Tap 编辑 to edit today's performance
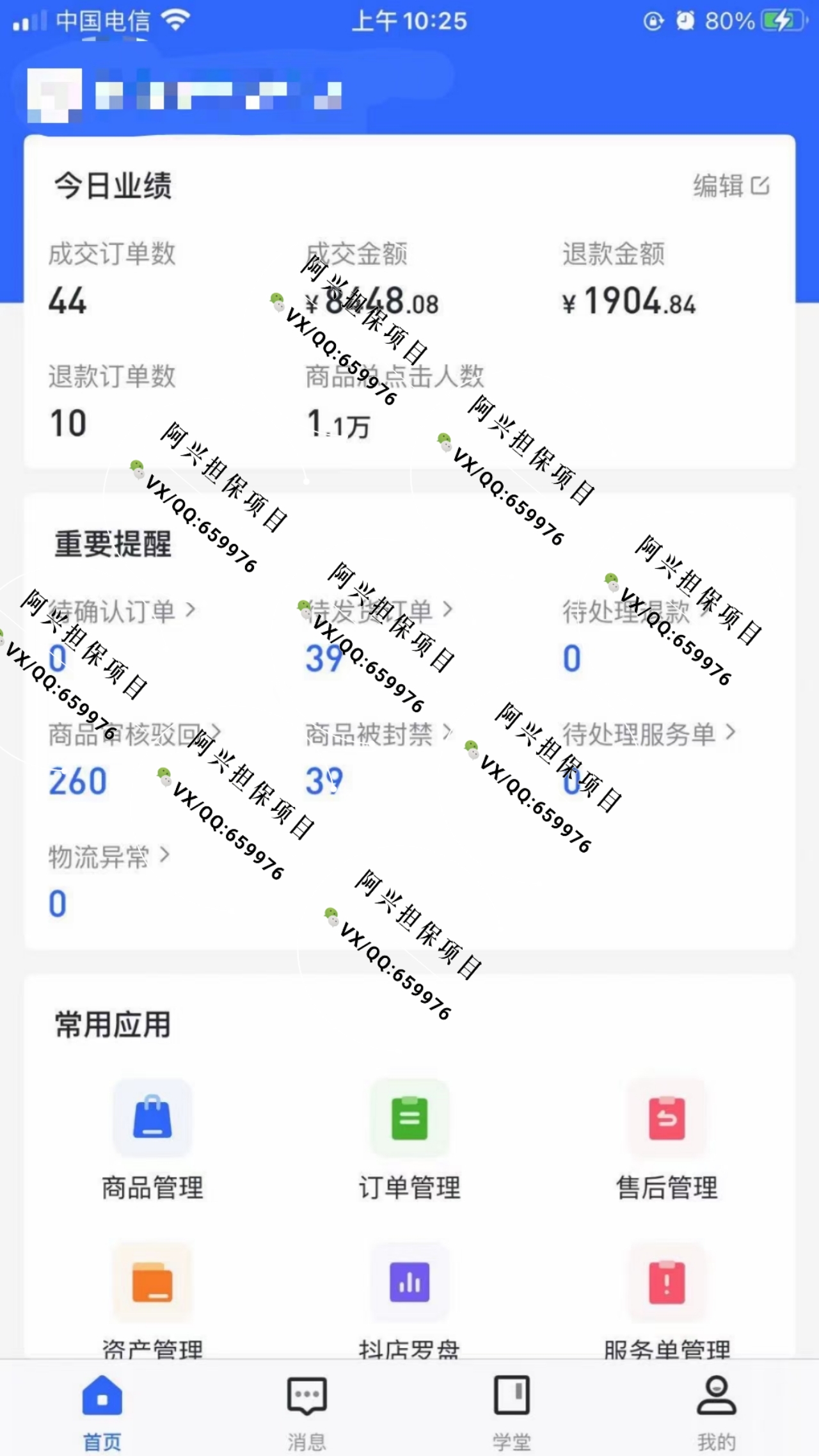The image size is (819, 1456). pyautogui.click(x=731, y=186)
